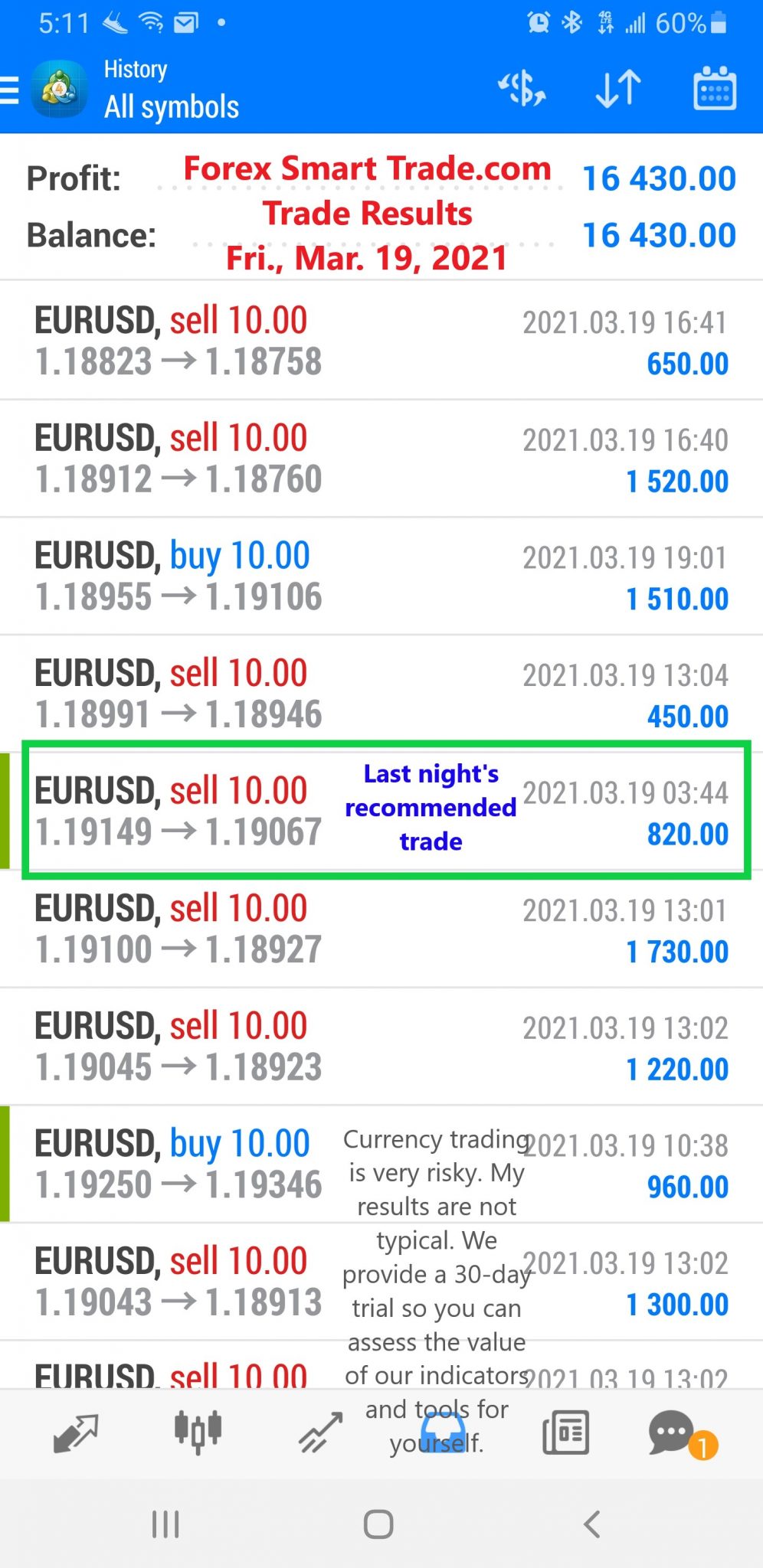Image resolution: width=763 pixels, height=1568 pixels.
Task: Open the sort order arrows
Action: pos(618,89)
